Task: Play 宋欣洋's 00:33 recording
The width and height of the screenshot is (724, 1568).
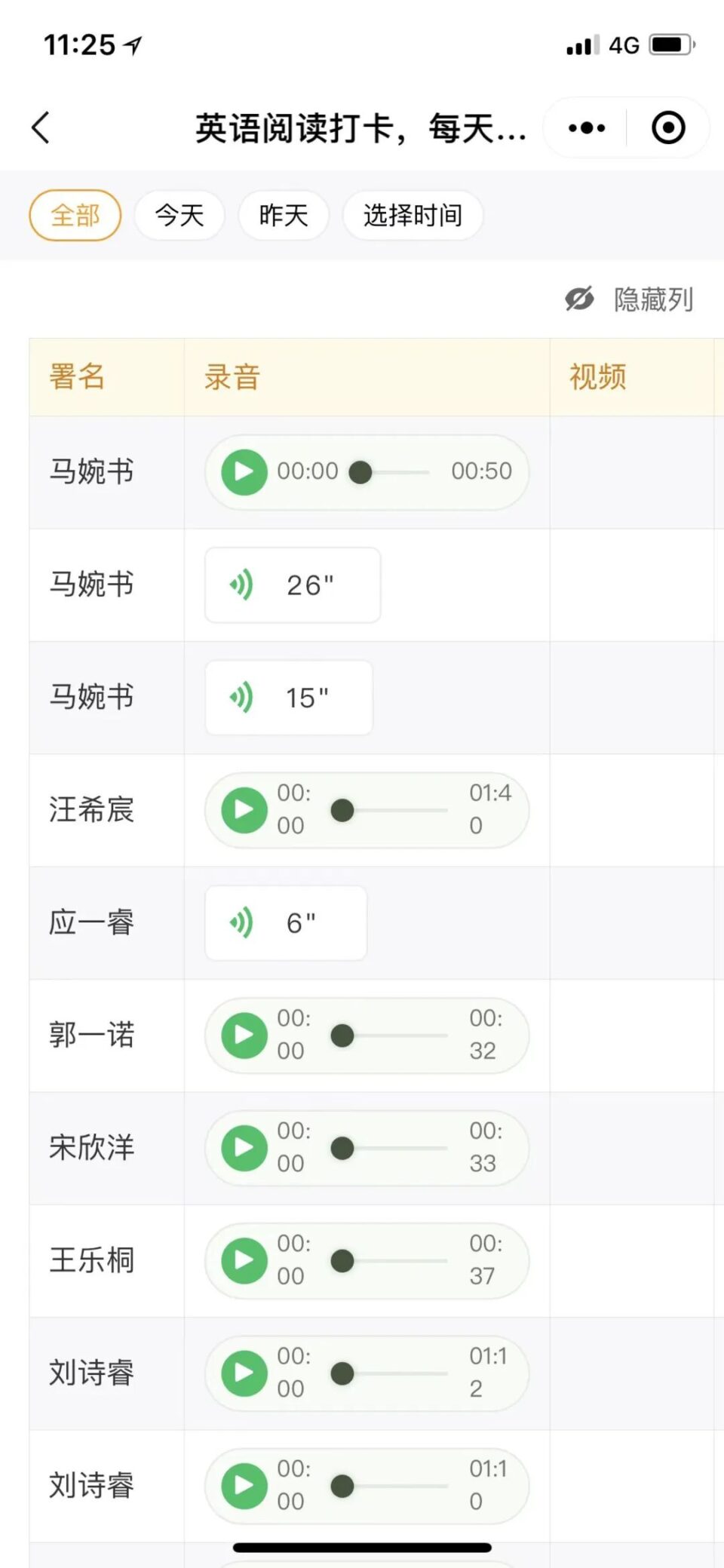Action: (244, 1148)
